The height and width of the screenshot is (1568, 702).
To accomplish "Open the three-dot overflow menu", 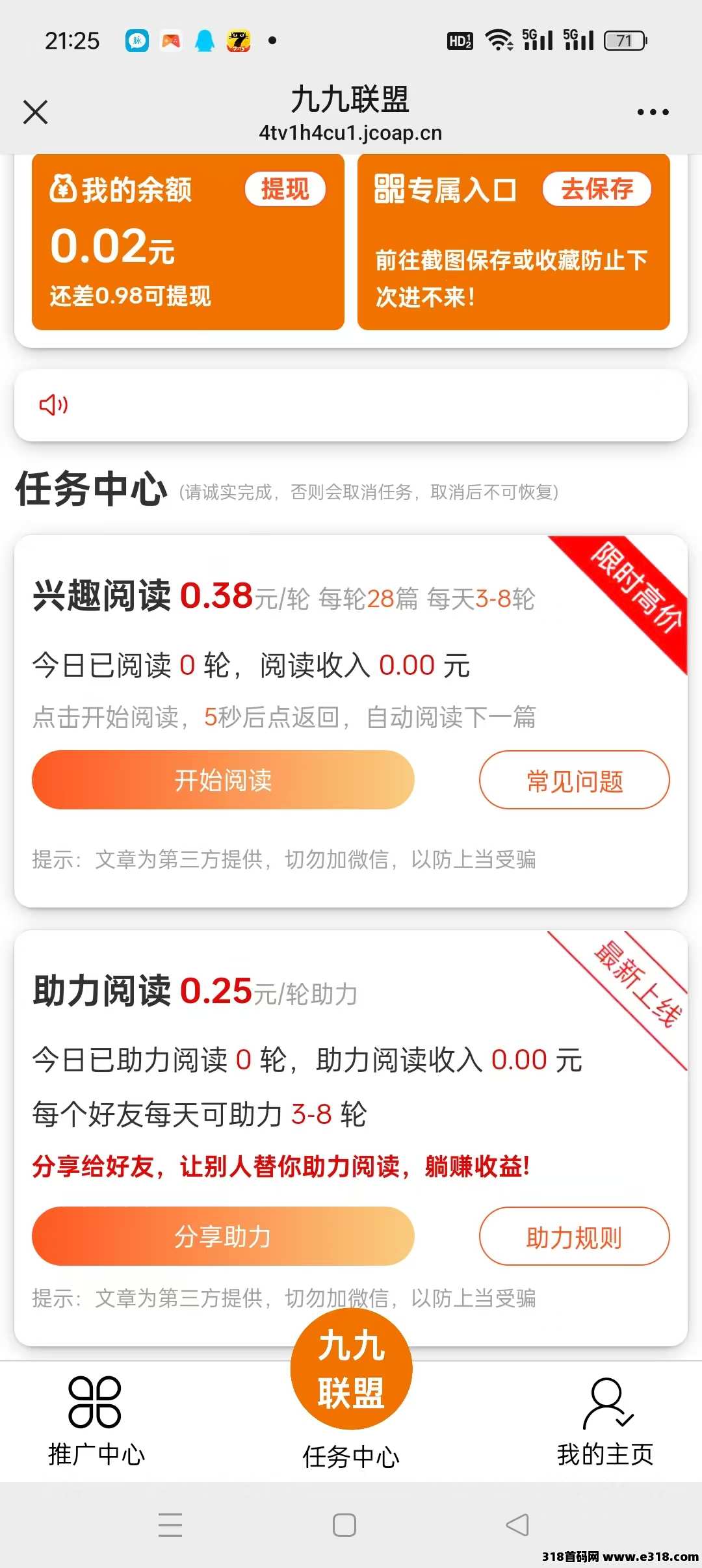I will point(653,112).
